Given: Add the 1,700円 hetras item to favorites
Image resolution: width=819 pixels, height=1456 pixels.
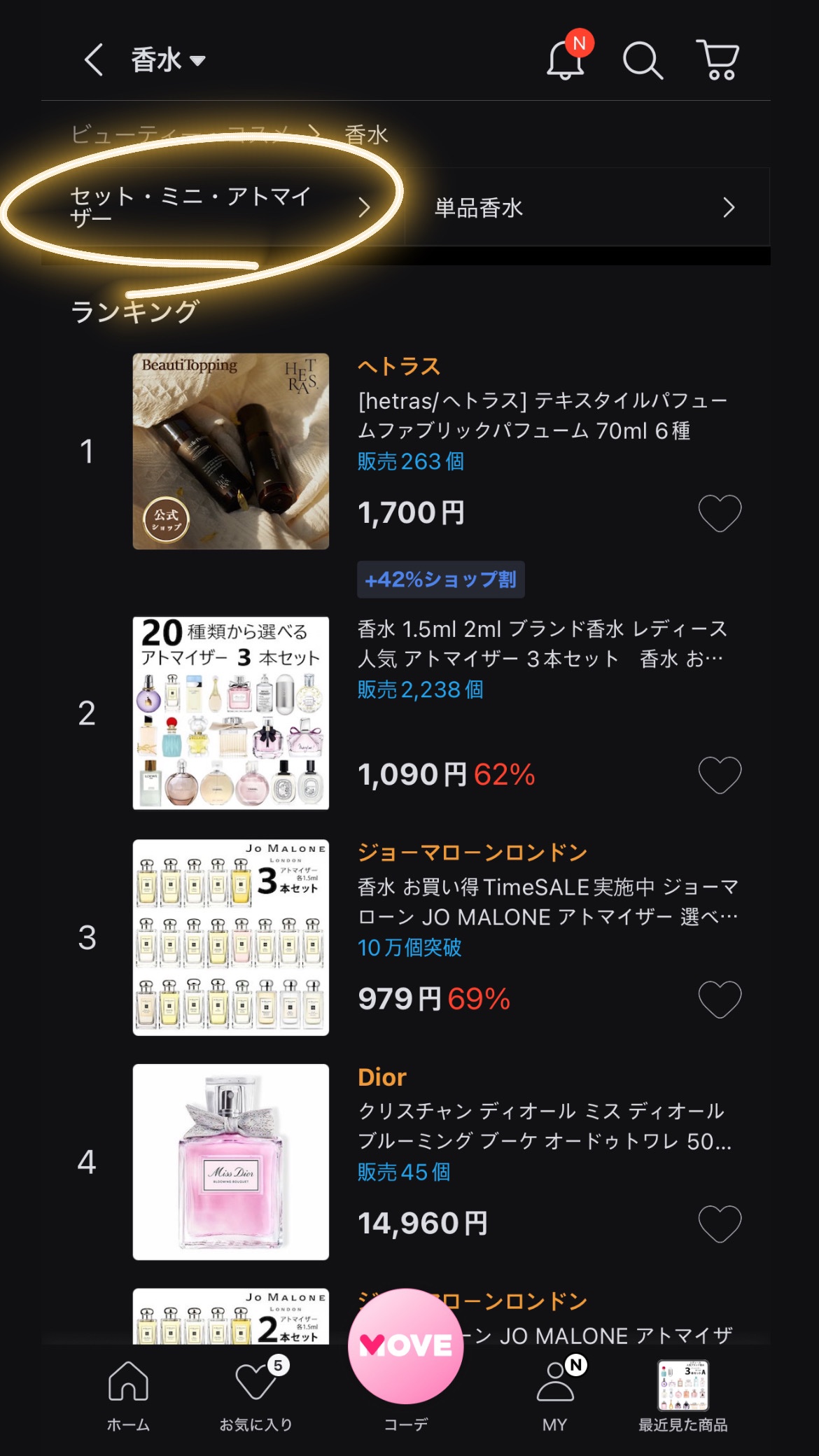Looking at the screenshot, I should click(720, 513).
